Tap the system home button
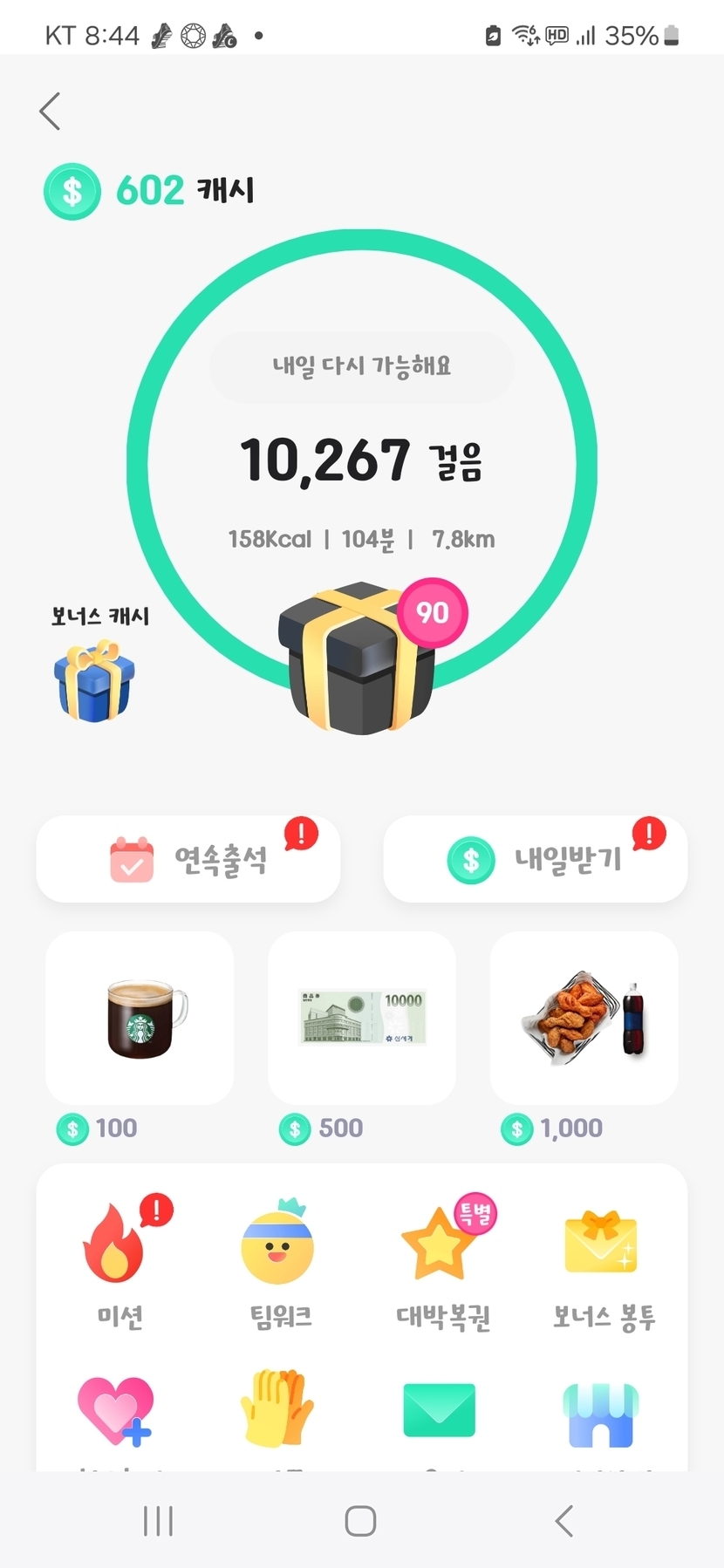 pos(360,1521)
